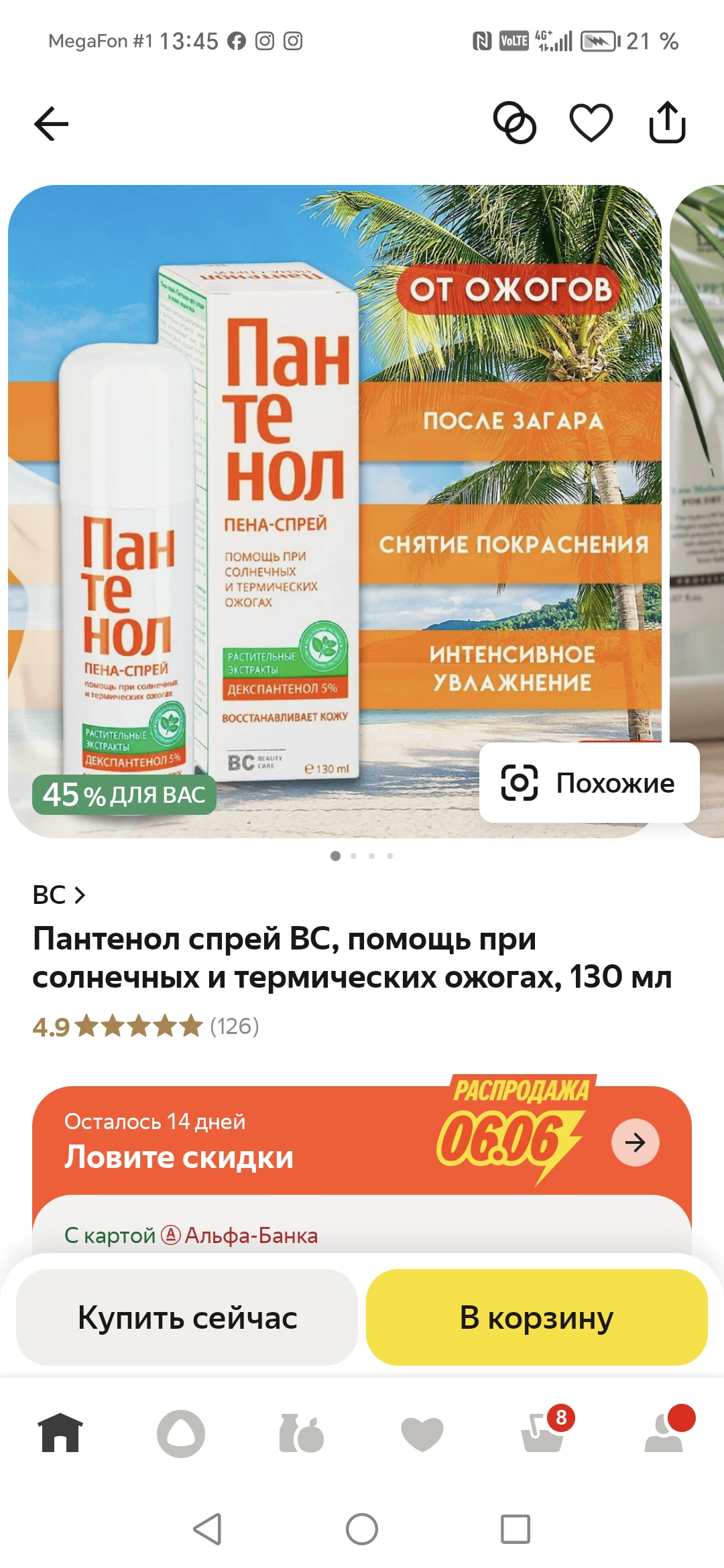The image size is (724, 1568).
Task: Open the Распродажа 06.06 sale banner arrow
Action: (x=635, y=1142)
